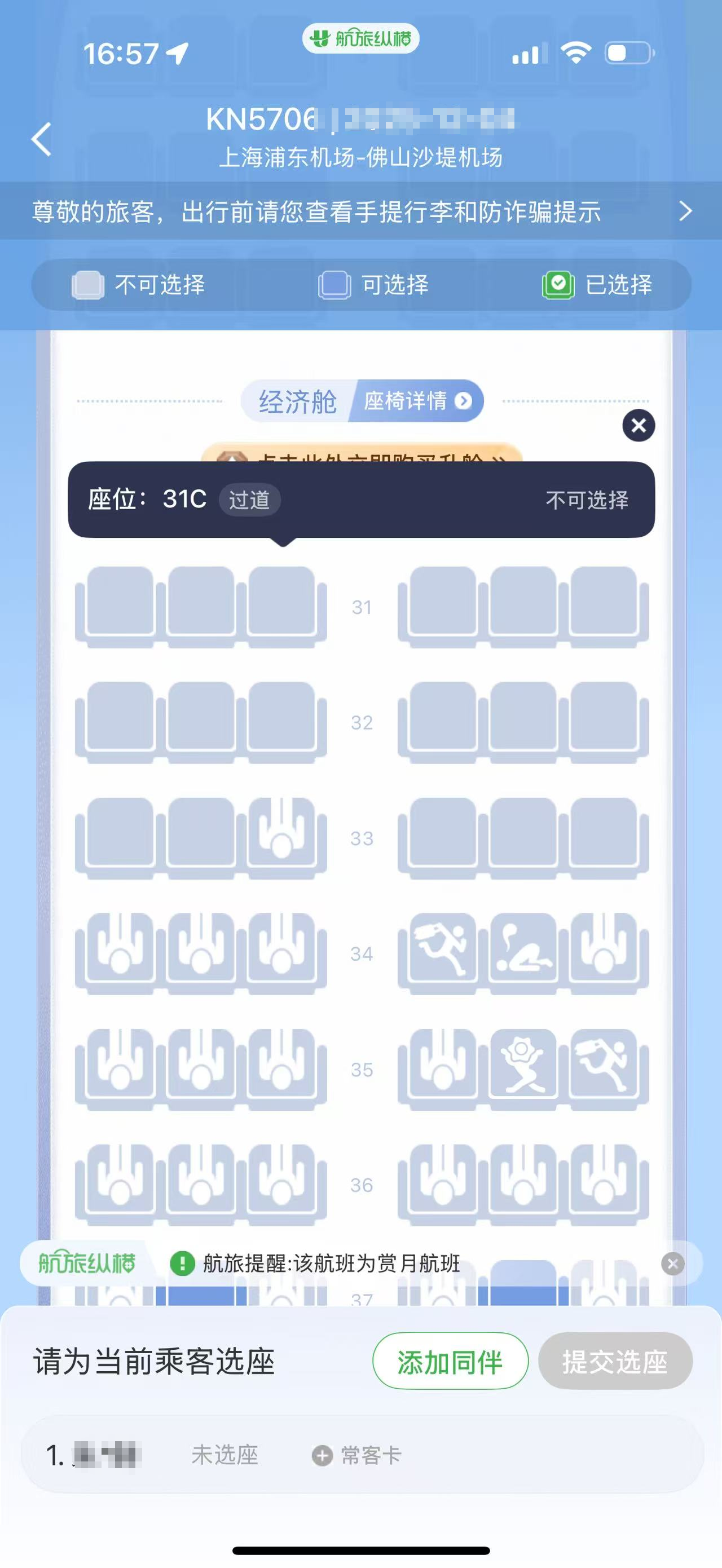Open the 航旅纵横 pill at the top
Viewport: 722px width, 1568px height.
(x=360, y=39)
